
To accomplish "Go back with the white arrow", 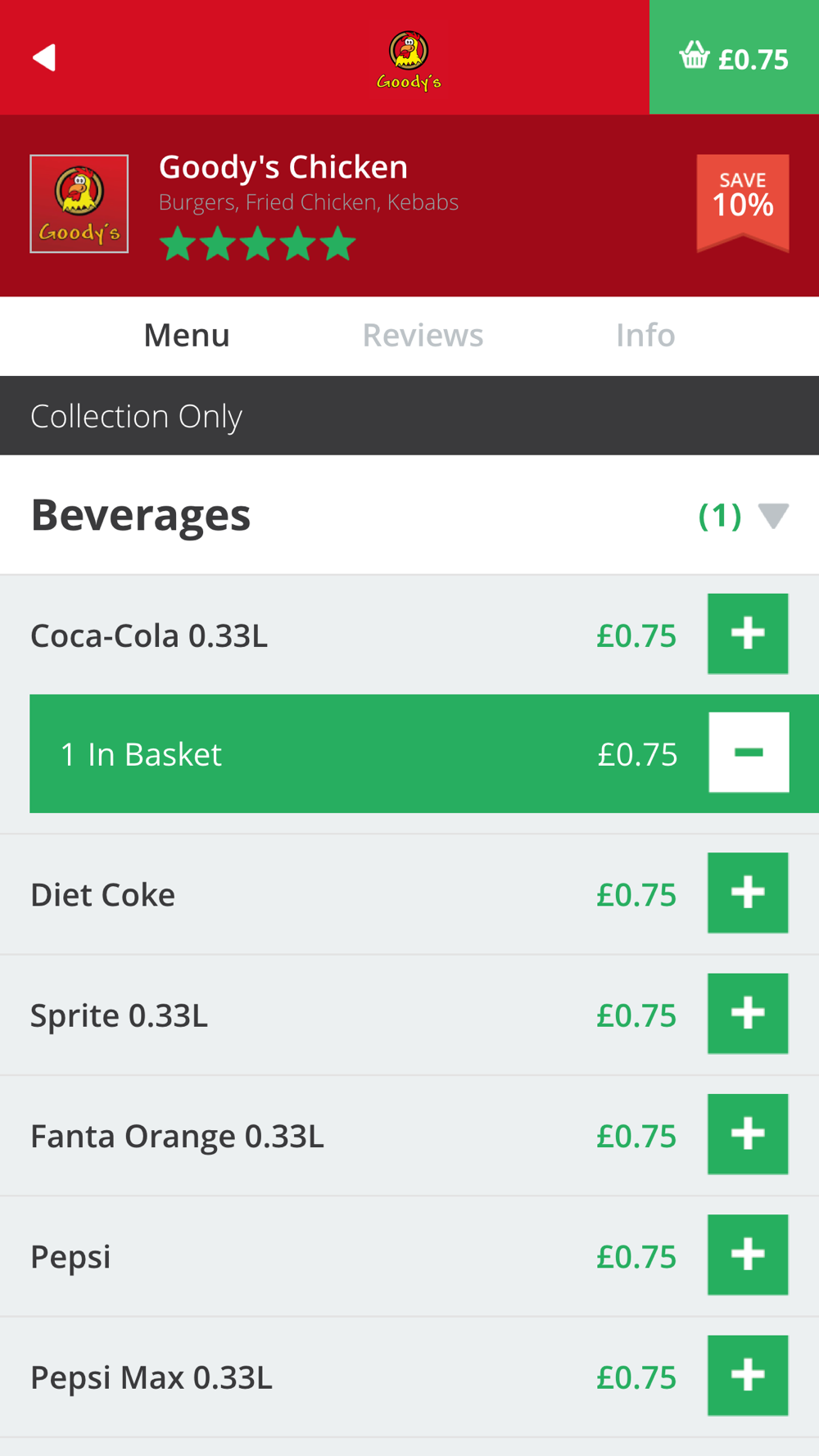I will pyautogui.click(x=44, y=57).
